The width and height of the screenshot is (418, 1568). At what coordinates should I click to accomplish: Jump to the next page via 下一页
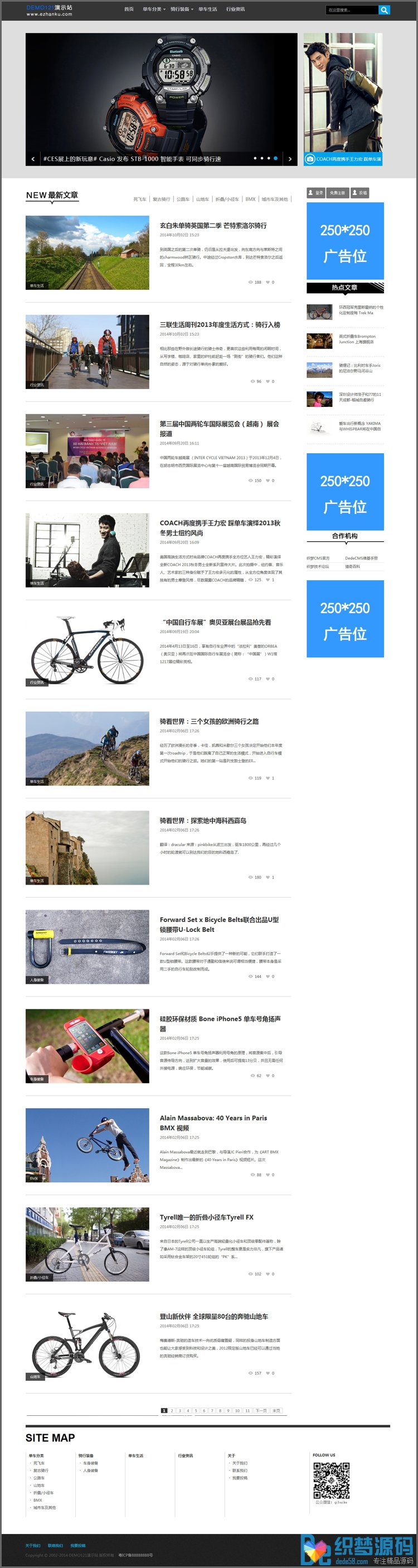(x=260, y=1410)
